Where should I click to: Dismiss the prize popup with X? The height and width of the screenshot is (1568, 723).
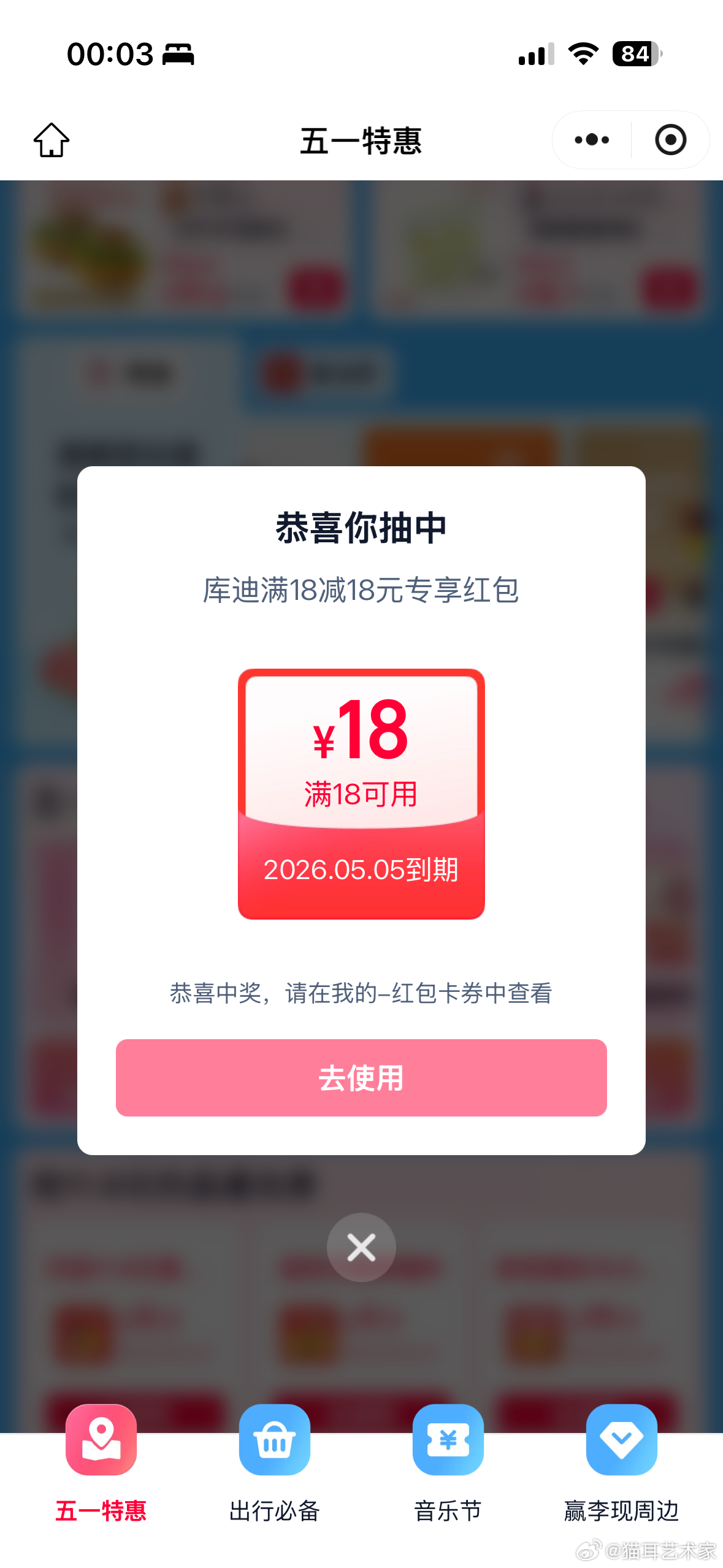point(361,1247)
